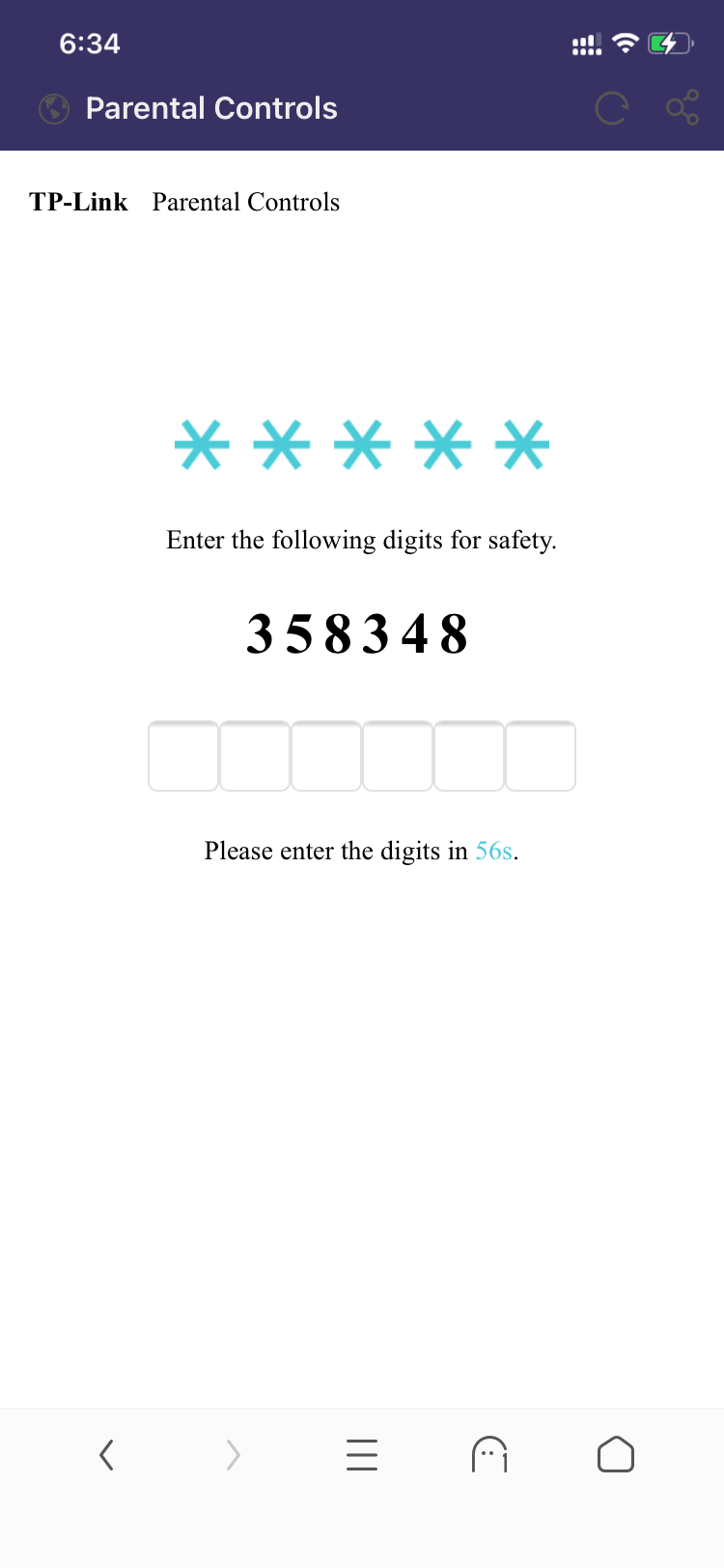This screenshot has height=1568, width=724.
Task: Go to the browser home page
Action: (x=616, y=1454)
